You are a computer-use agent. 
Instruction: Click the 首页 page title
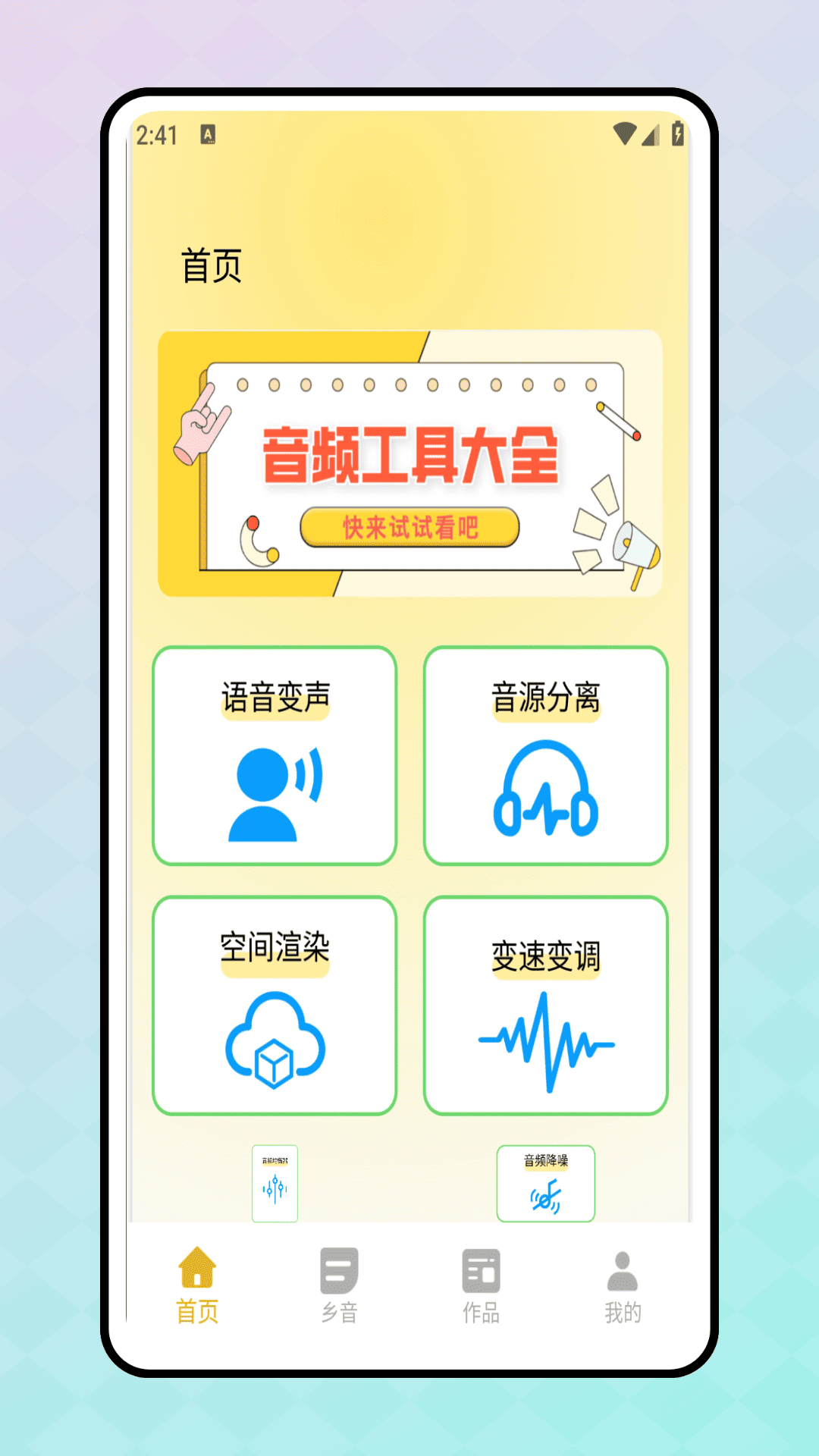209,265
